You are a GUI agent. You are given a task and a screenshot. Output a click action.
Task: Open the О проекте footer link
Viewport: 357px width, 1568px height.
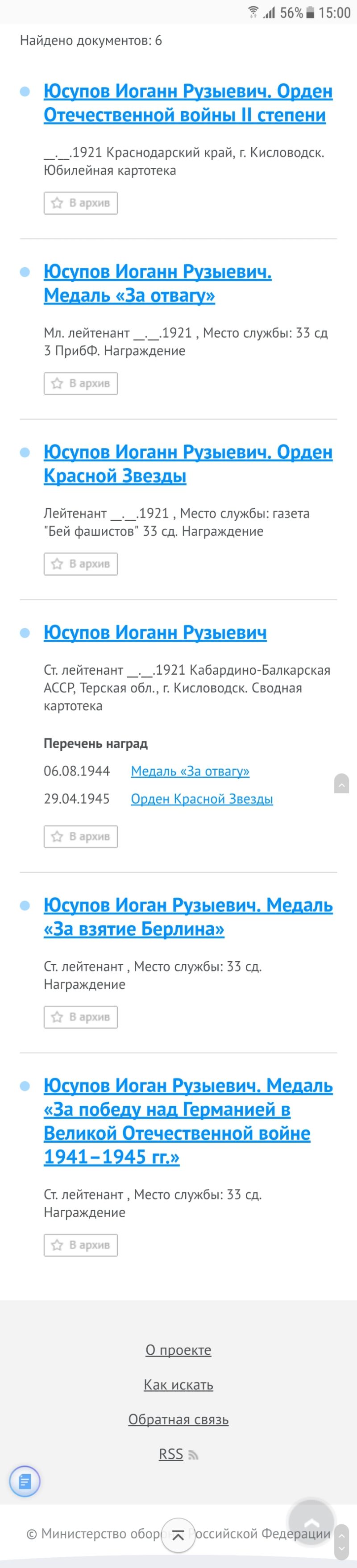[x=178, y=1350]
